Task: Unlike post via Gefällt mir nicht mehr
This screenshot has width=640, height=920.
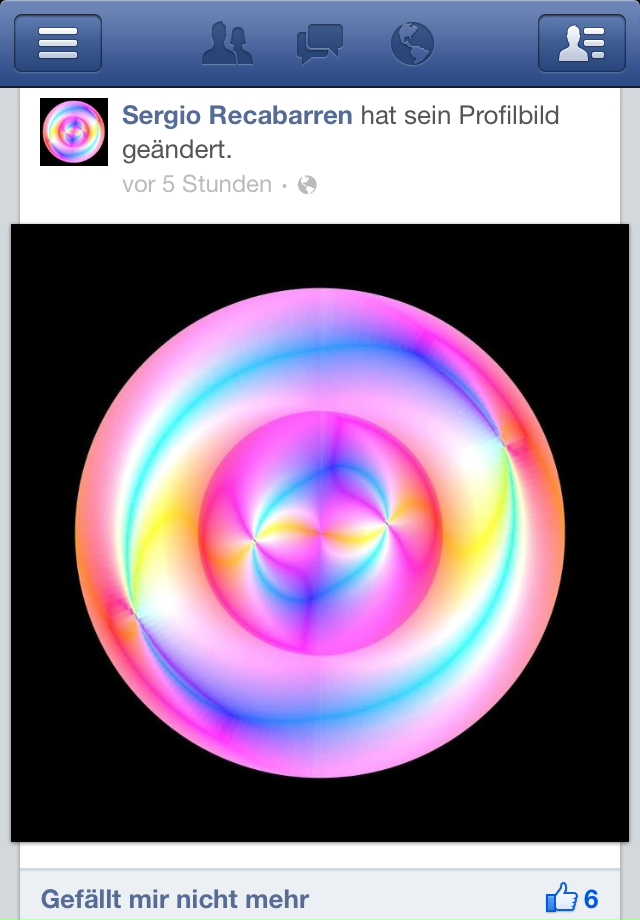Action: coord(175,899)
